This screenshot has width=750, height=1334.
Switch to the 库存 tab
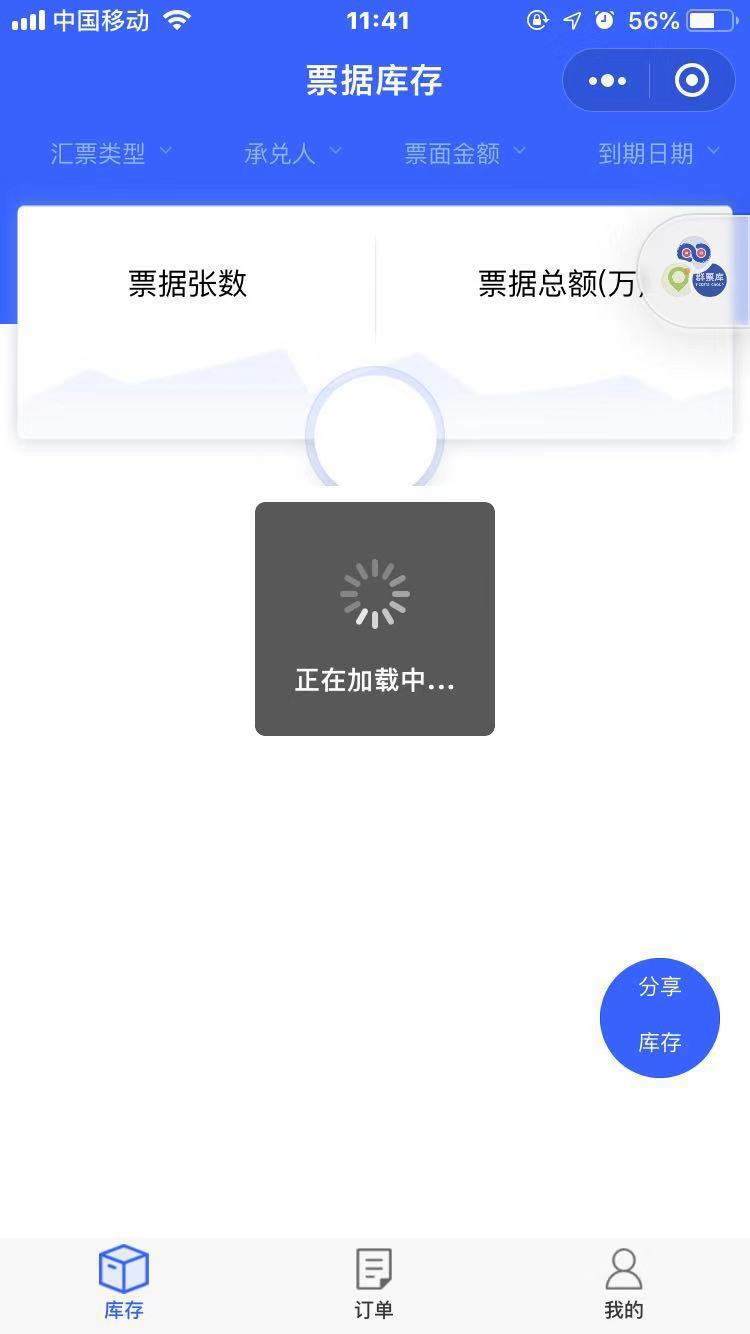[x=124, y=1284]
